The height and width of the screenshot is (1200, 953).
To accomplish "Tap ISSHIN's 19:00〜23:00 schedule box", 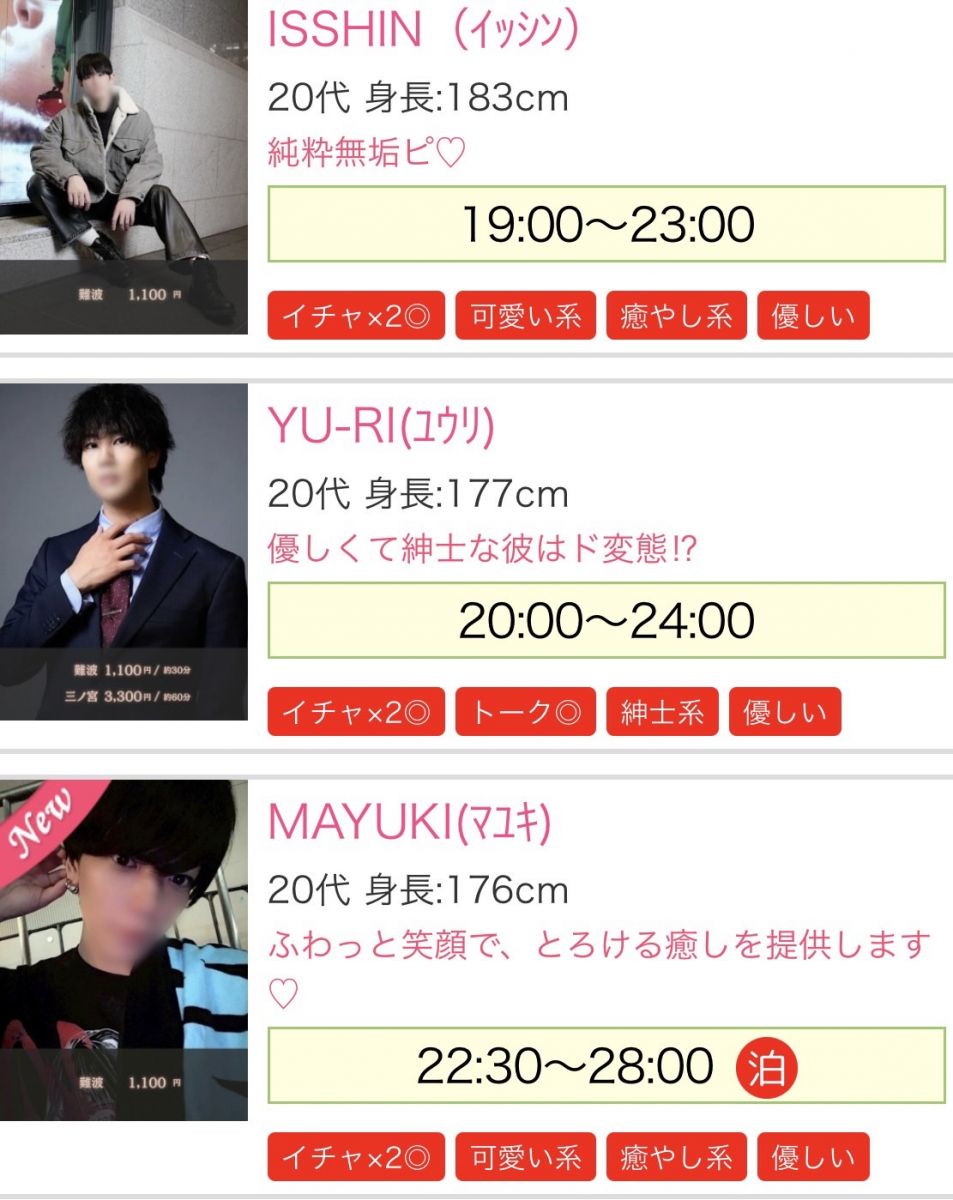I will [606, 224].
